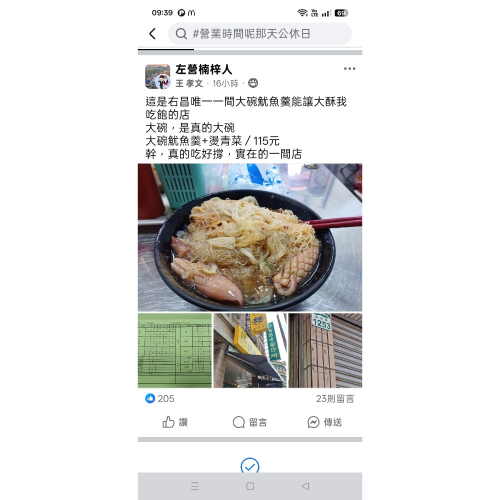Open the yellow shop sign photo
Image resolution: width=500 pixels, height=500 pixels.
[x=250, y=350]
